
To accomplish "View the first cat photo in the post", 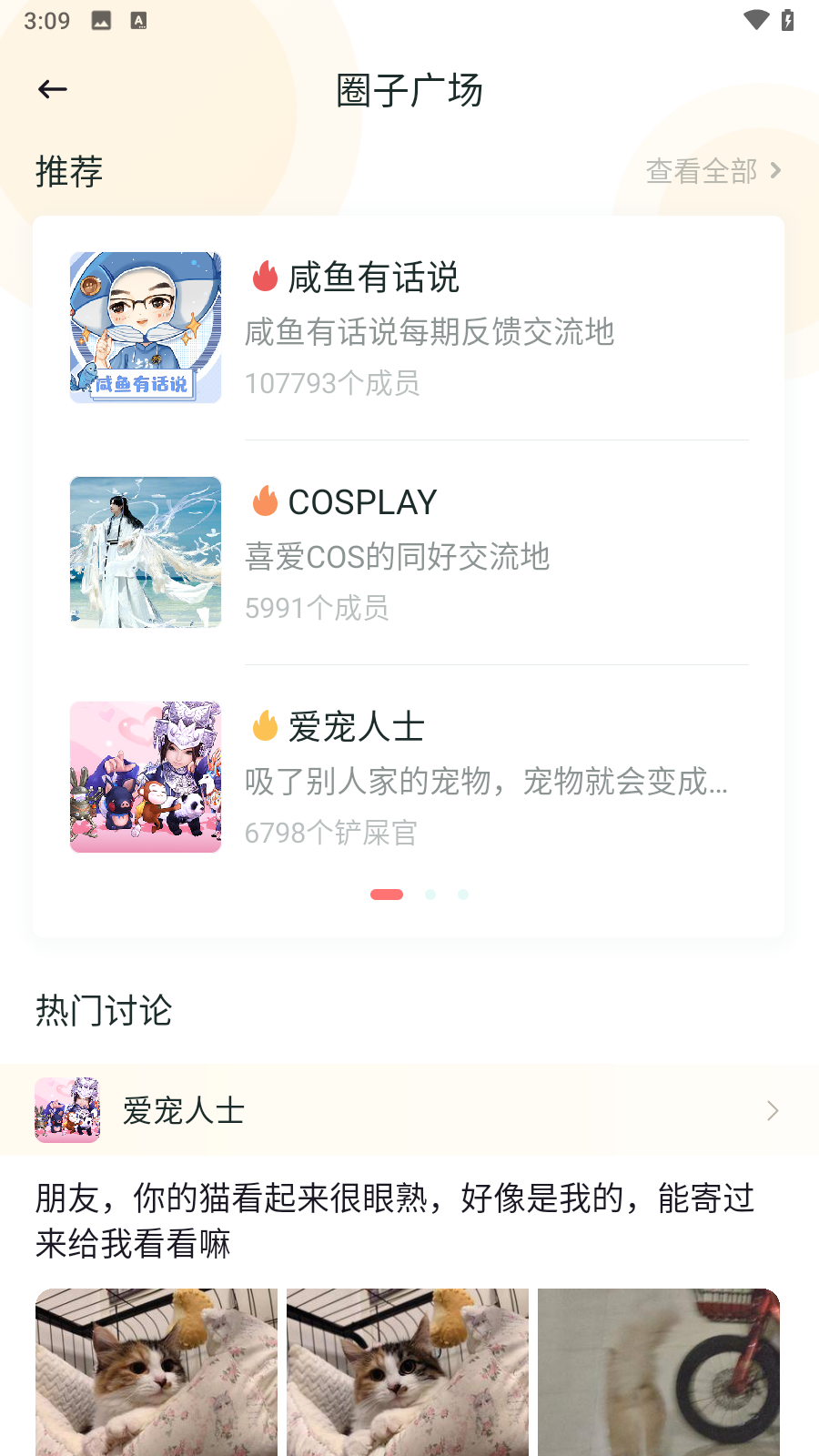I will (157, 1371).
